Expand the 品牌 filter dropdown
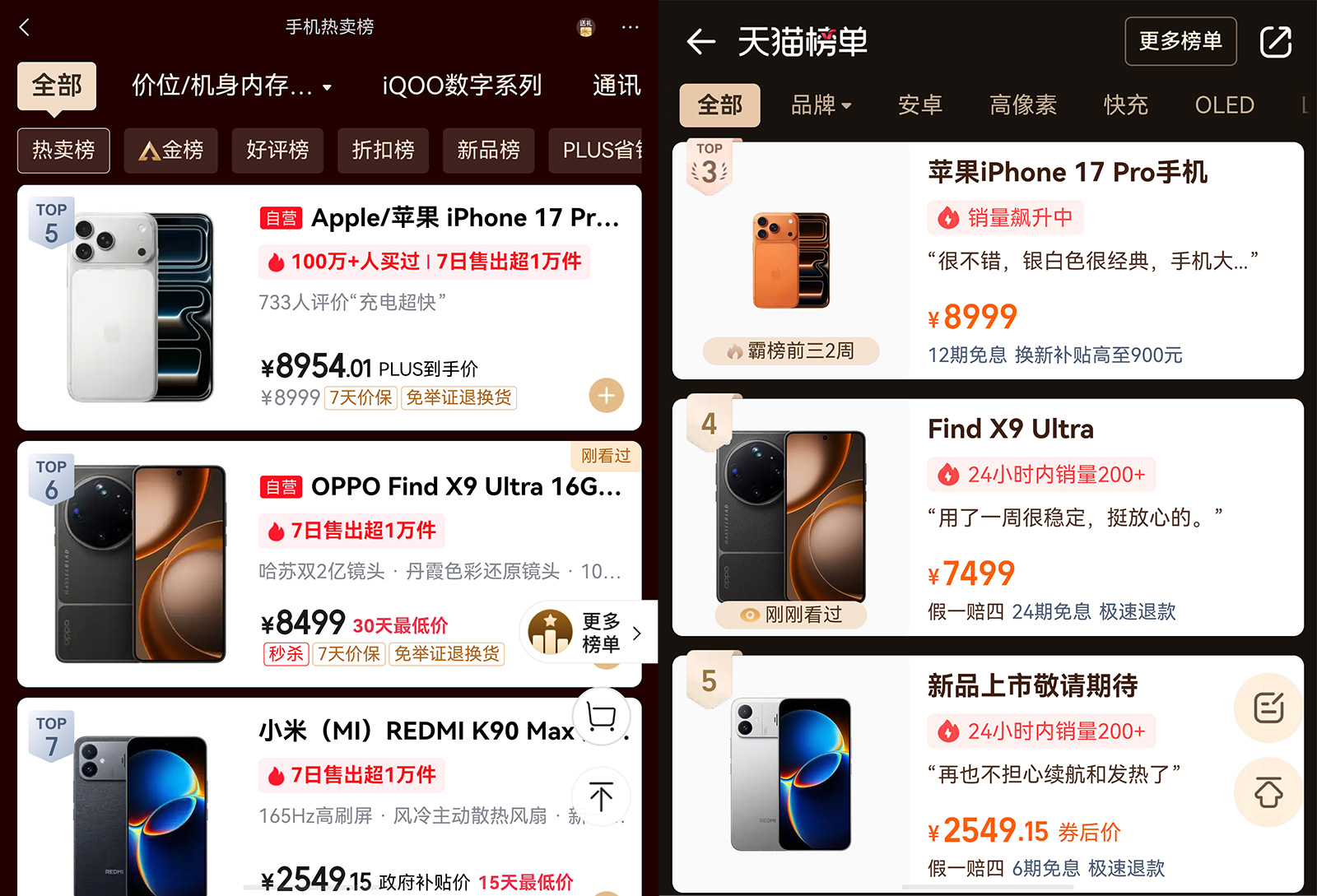 tap(821, 105)
